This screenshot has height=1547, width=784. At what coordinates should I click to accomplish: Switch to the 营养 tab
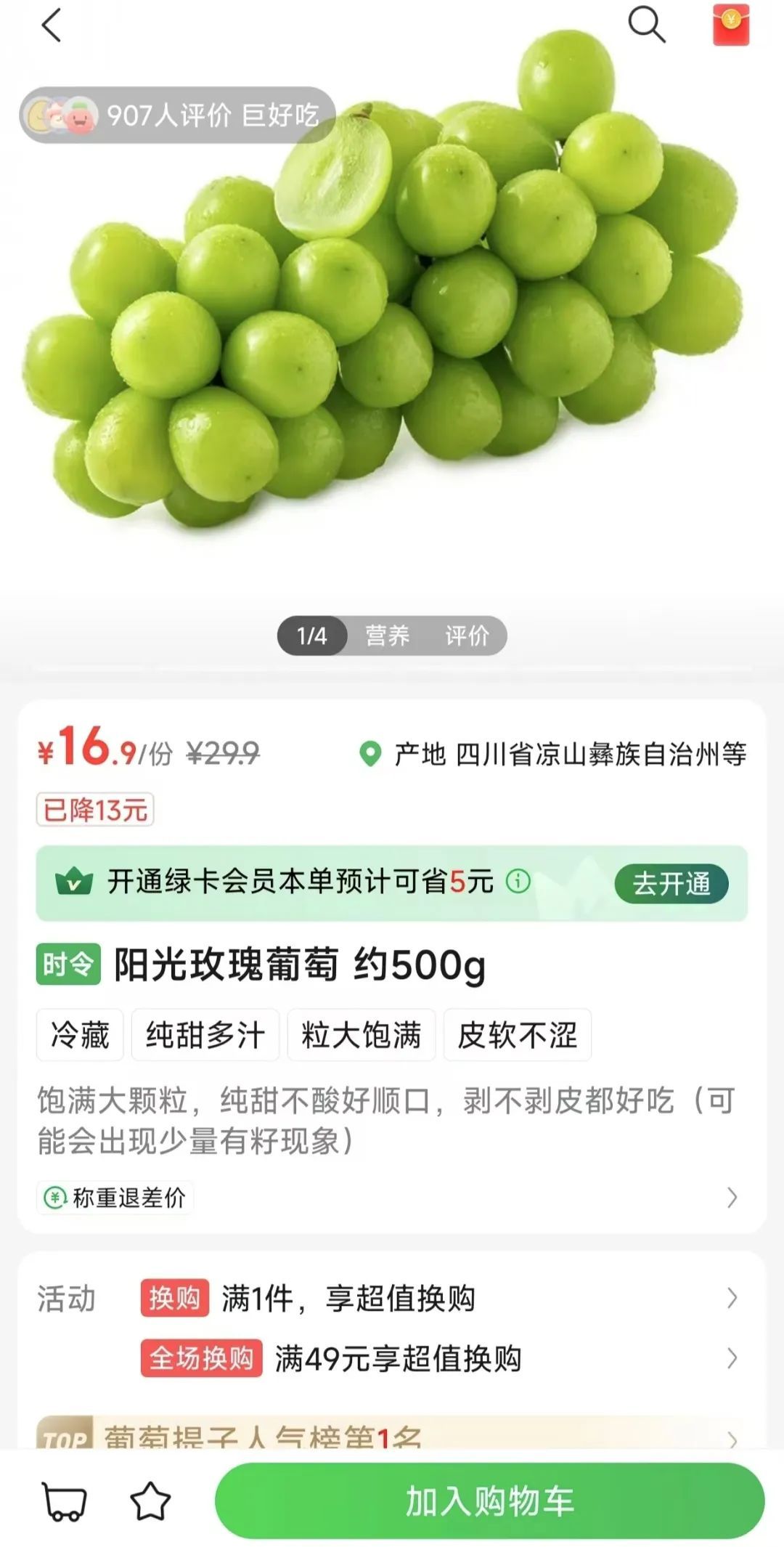387,636
